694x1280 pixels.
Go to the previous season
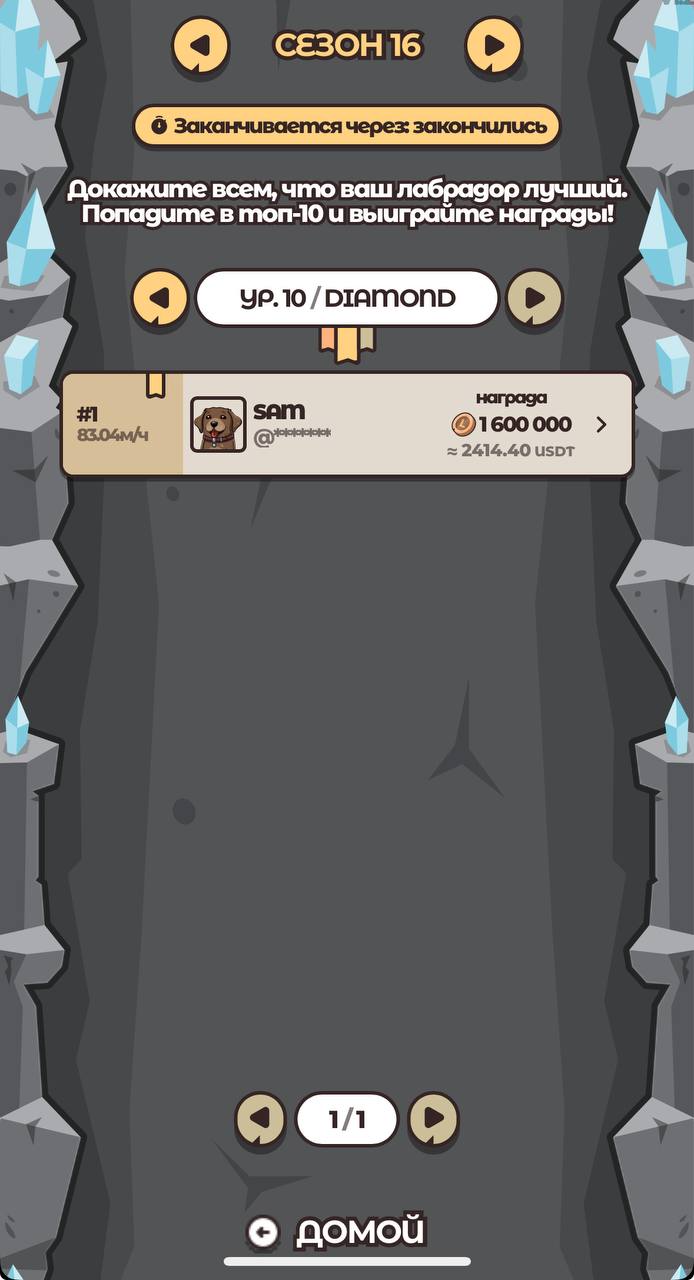200,45
